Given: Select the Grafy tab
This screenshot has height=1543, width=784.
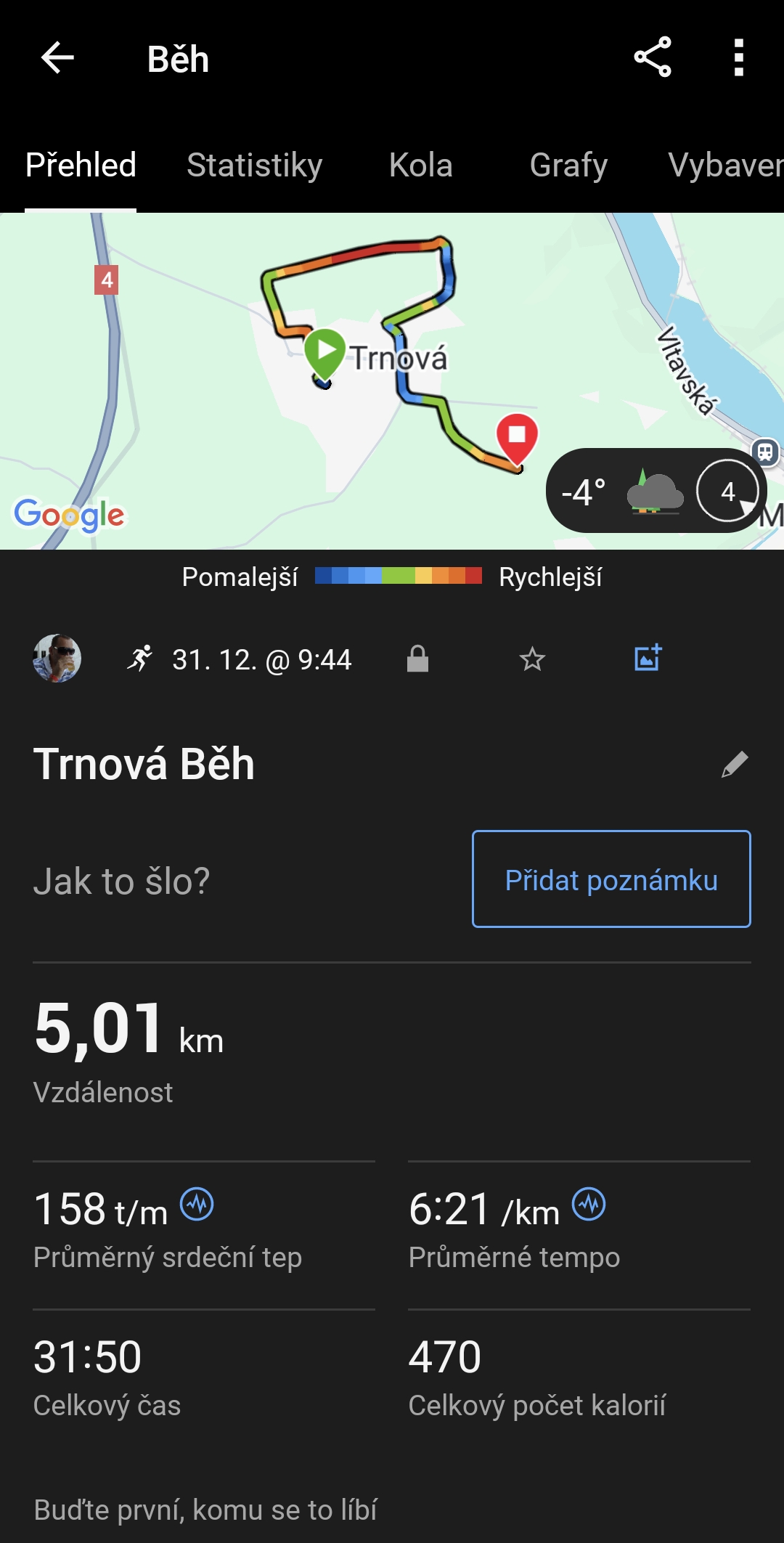Looking at the screenshot, I should point(568,166).
